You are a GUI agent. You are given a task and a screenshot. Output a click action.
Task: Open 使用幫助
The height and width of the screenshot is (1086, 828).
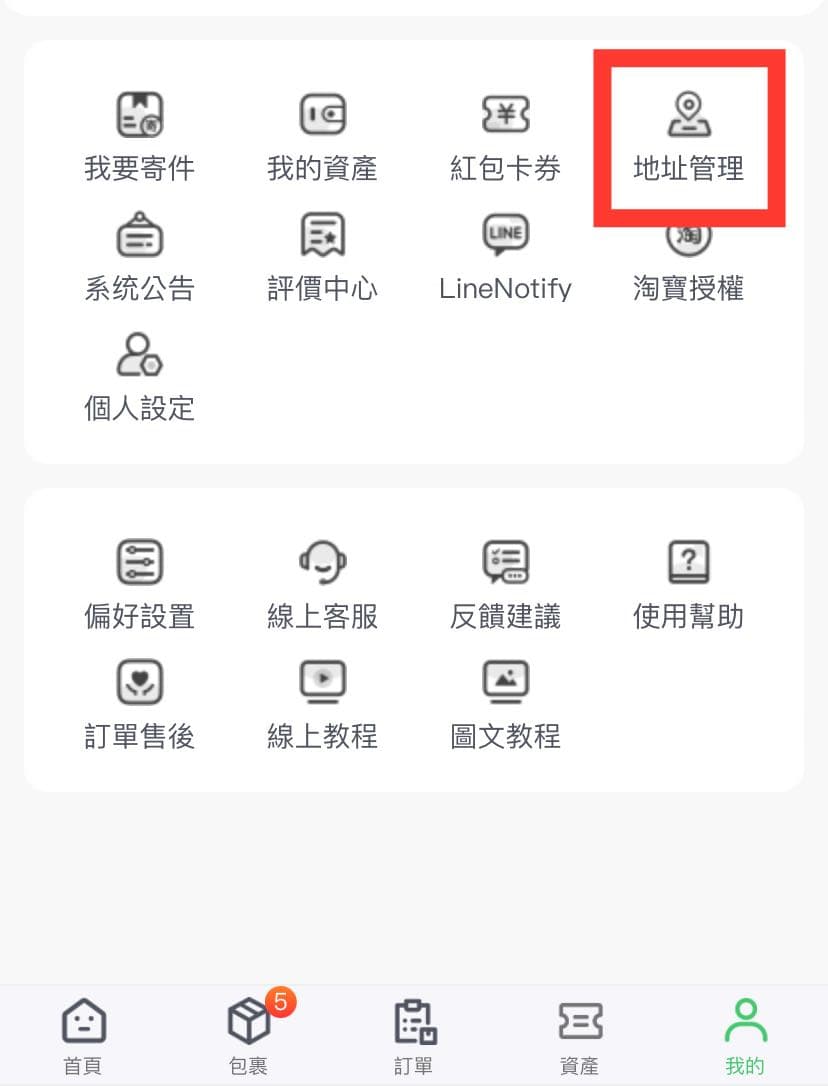coord(688,584)
